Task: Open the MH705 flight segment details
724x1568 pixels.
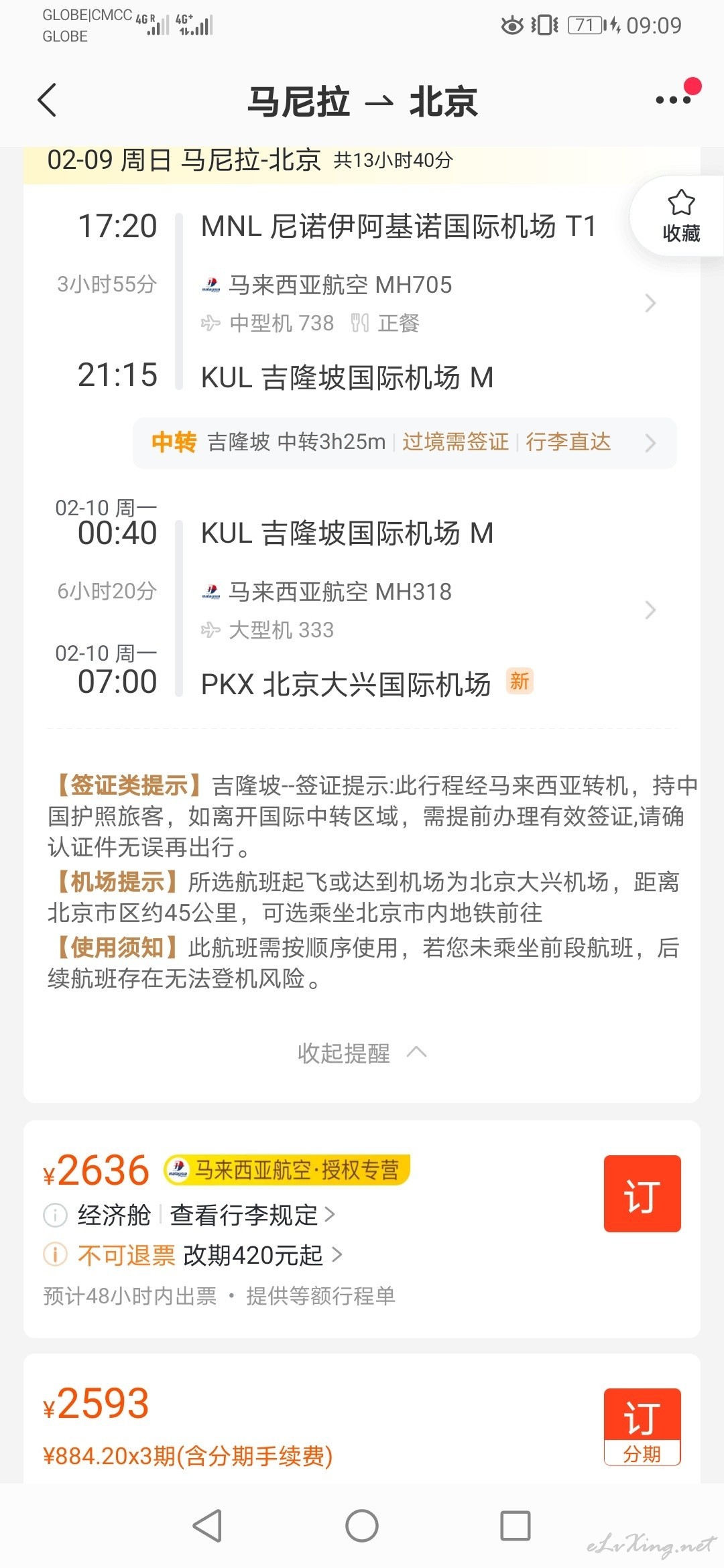Action: tap(429, 303)
